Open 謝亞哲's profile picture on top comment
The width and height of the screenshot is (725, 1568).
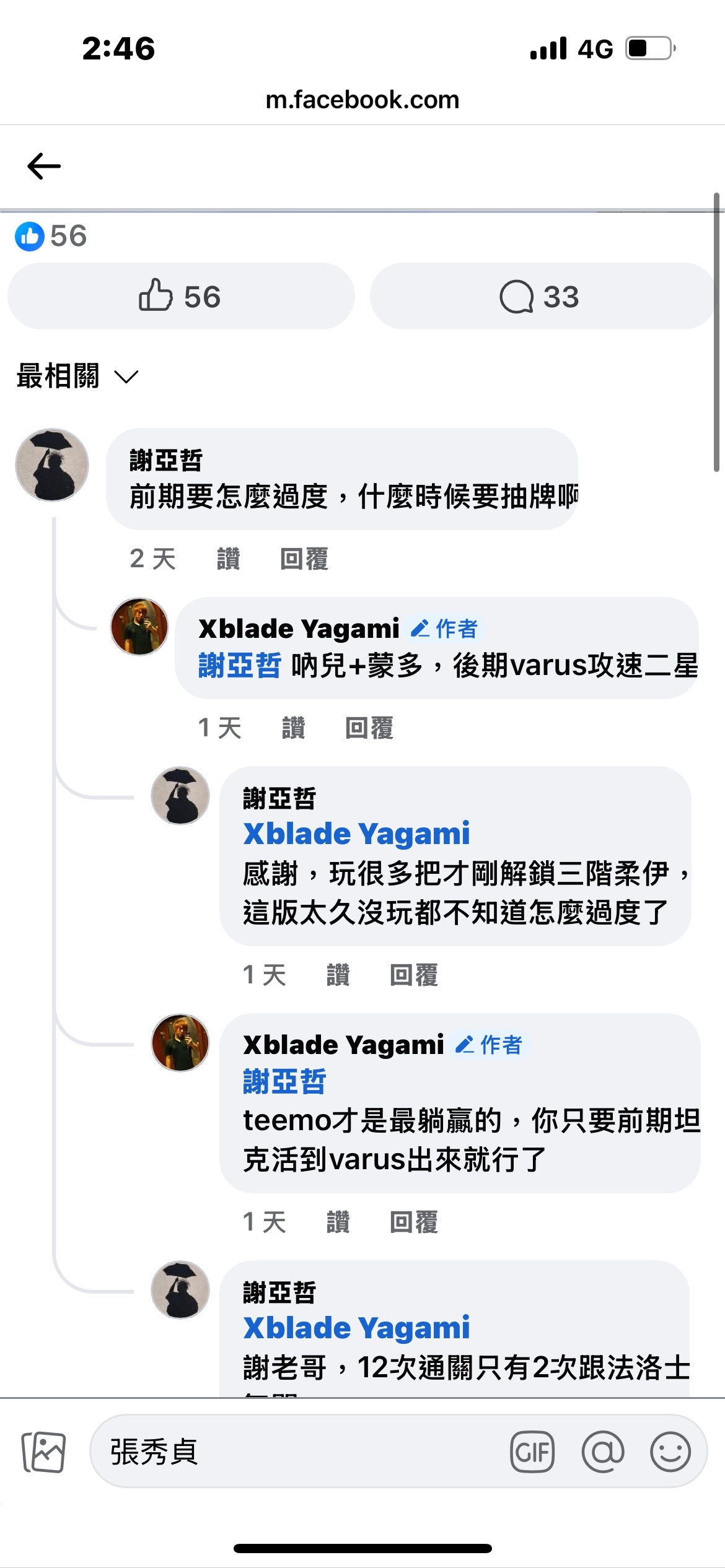click(x=52, y=464)
